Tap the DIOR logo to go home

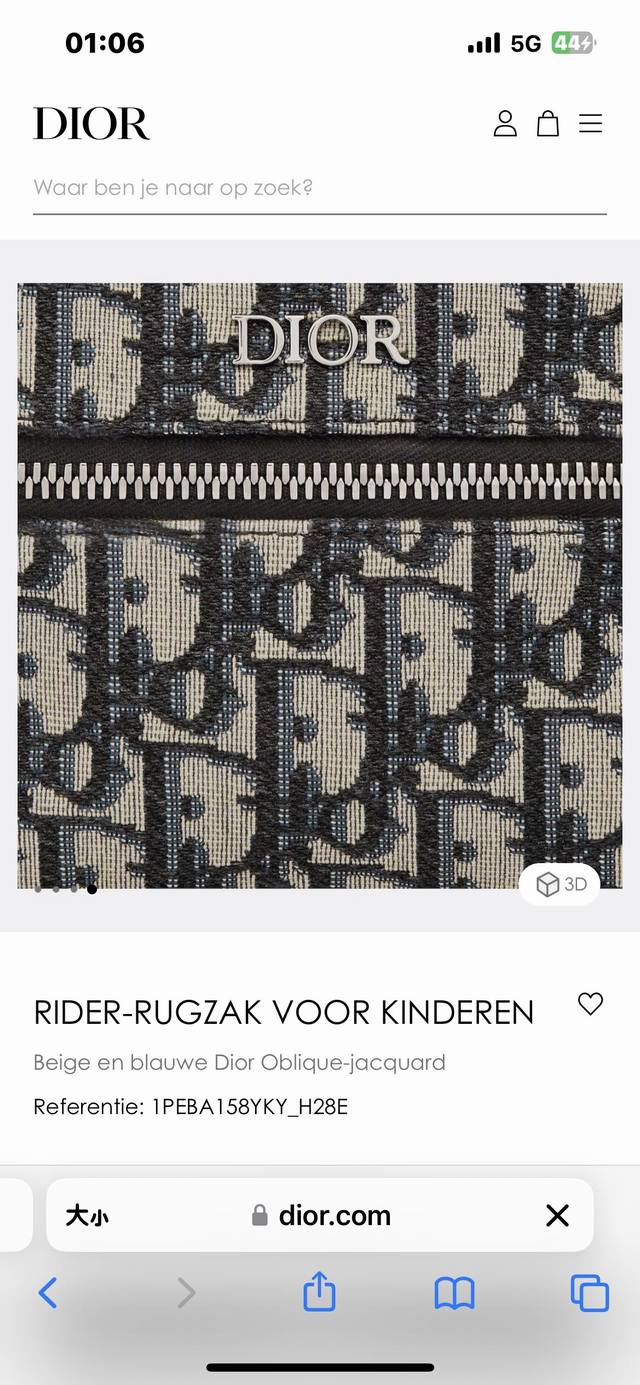(x=91, y=124)
